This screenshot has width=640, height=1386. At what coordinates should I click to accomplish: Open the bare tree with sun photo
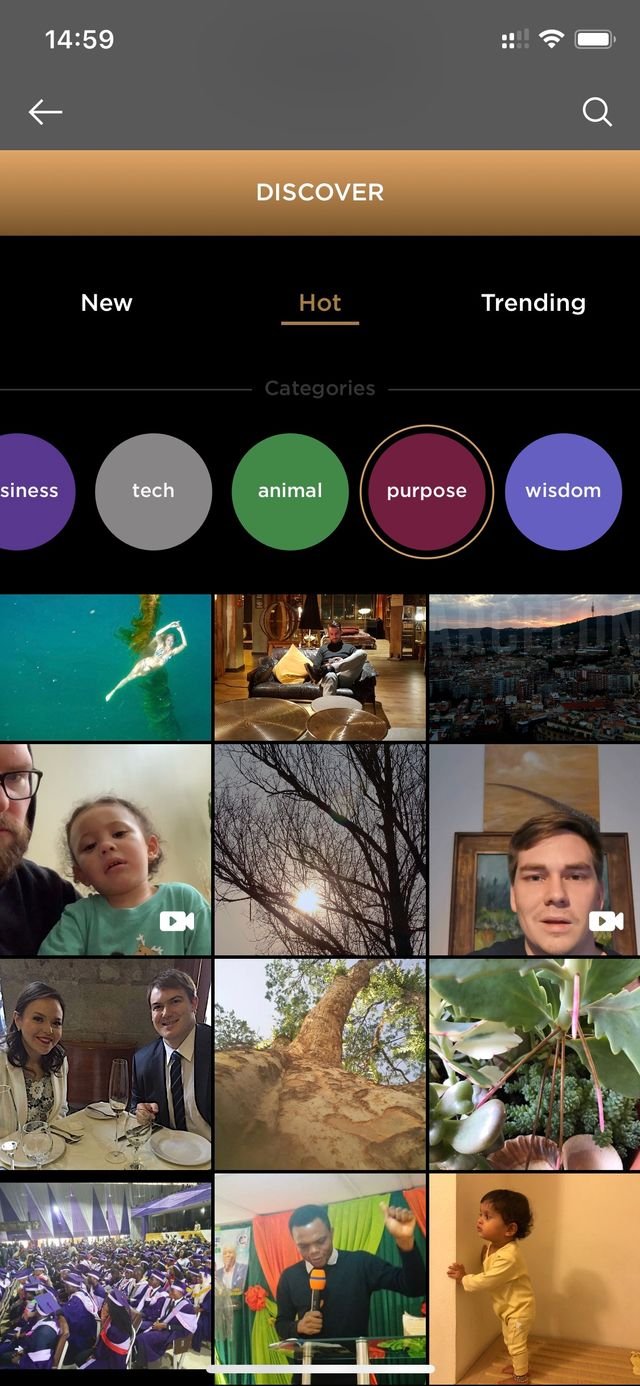pyautogui.click(x=320, y=850)
